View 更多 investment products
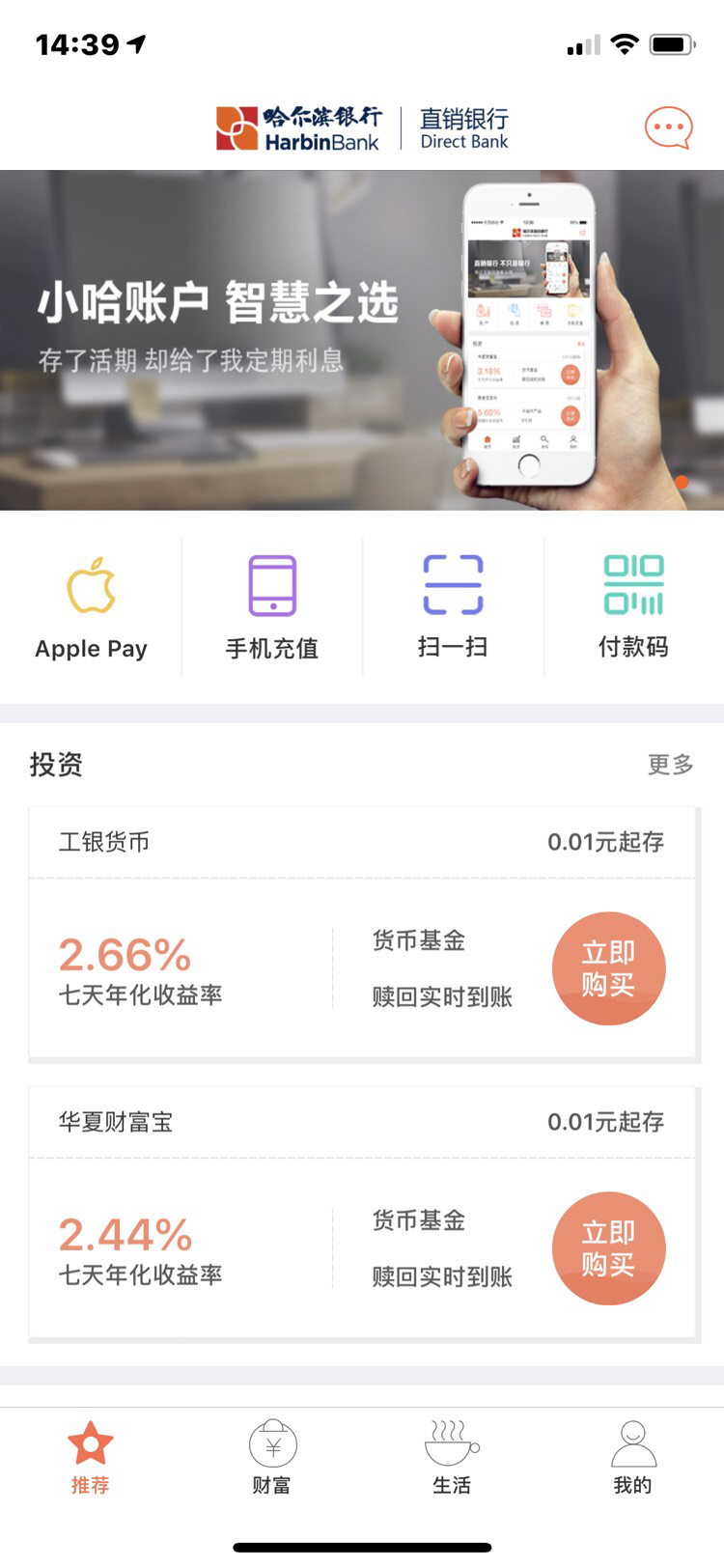Image resolution: width=724 pixels, height=1568 pixels. 670,765
